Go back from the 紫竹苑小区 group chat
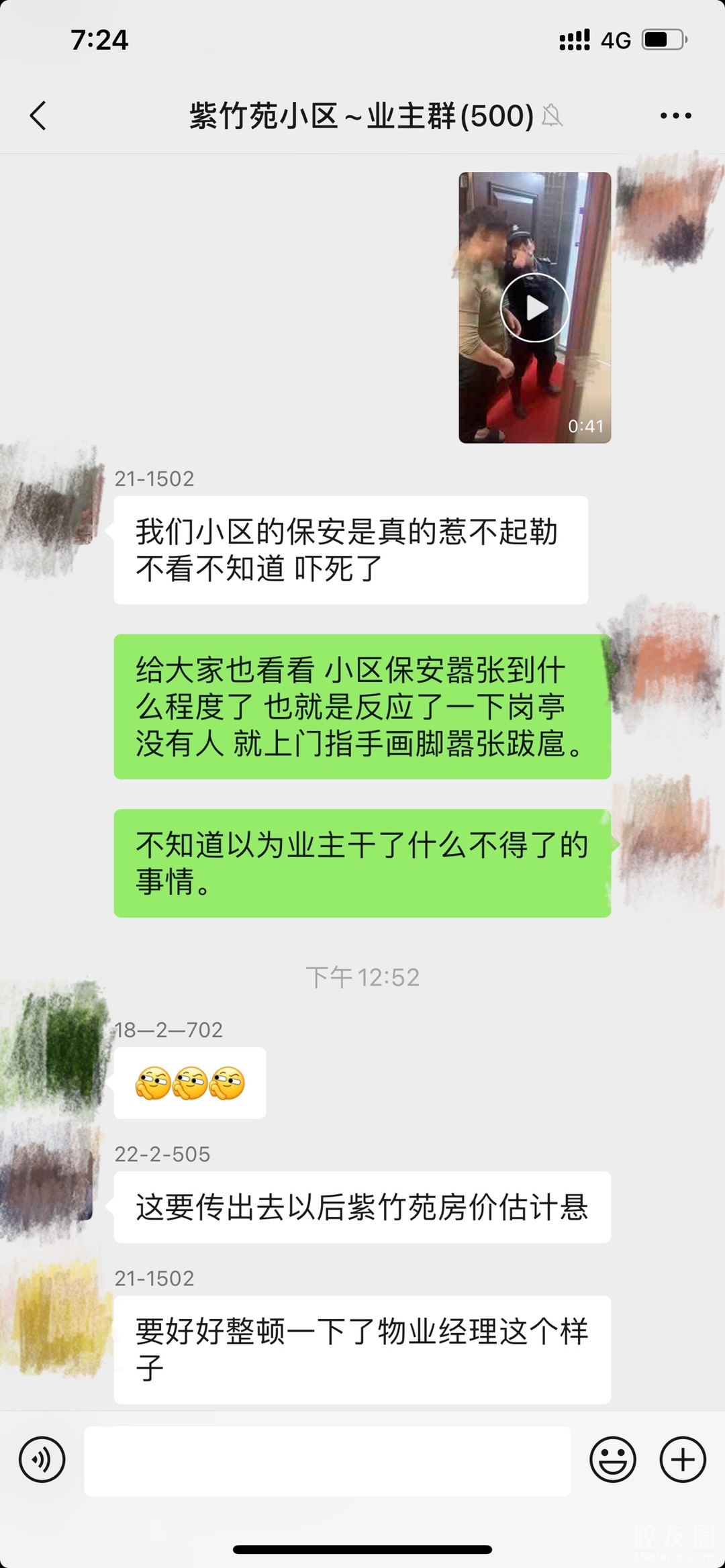Screen dimensions: 725x1568 pyautogui.click(x=38, y=115)
